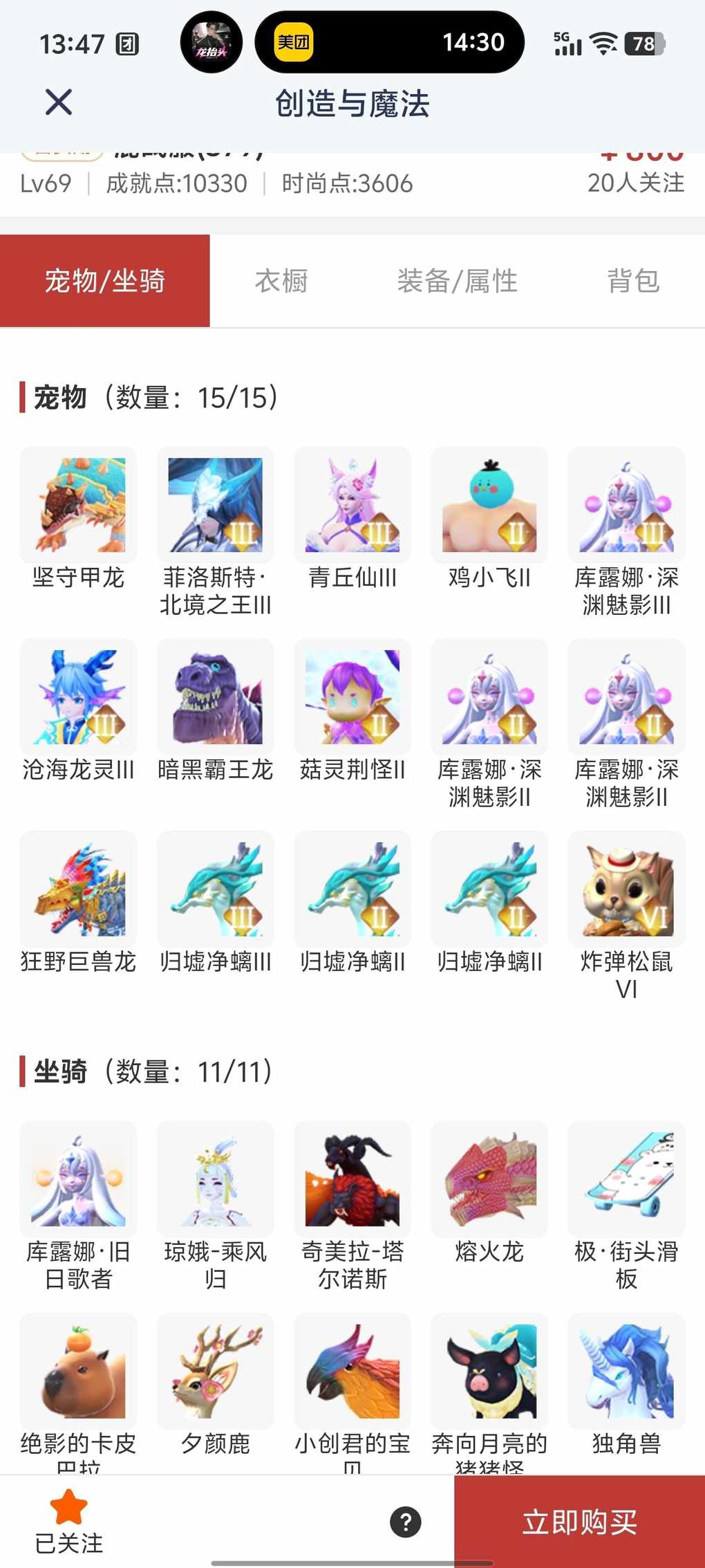Switch to the 衣橱 tab
Screen dimensions: 705x1568
[281, 282]
